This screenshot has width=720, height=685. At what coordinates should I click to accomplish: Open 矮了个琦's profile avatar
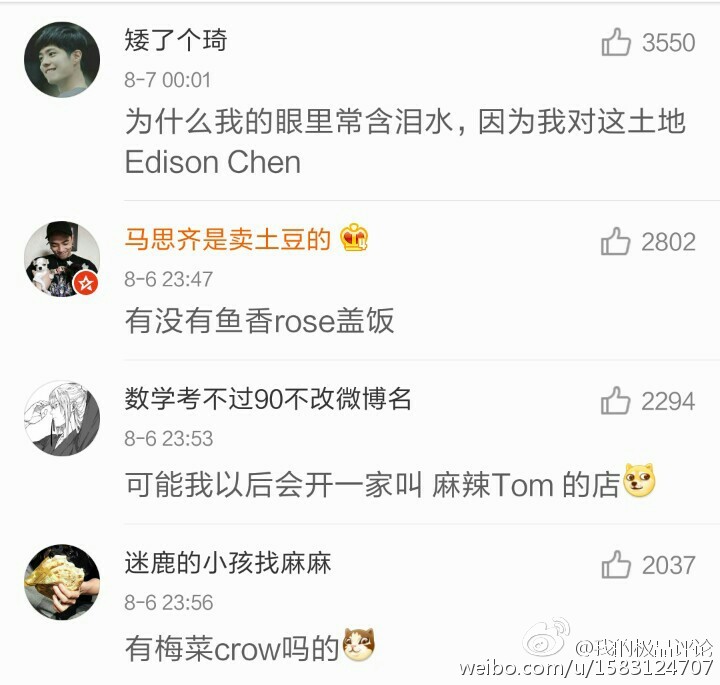[x=62, y=60]
